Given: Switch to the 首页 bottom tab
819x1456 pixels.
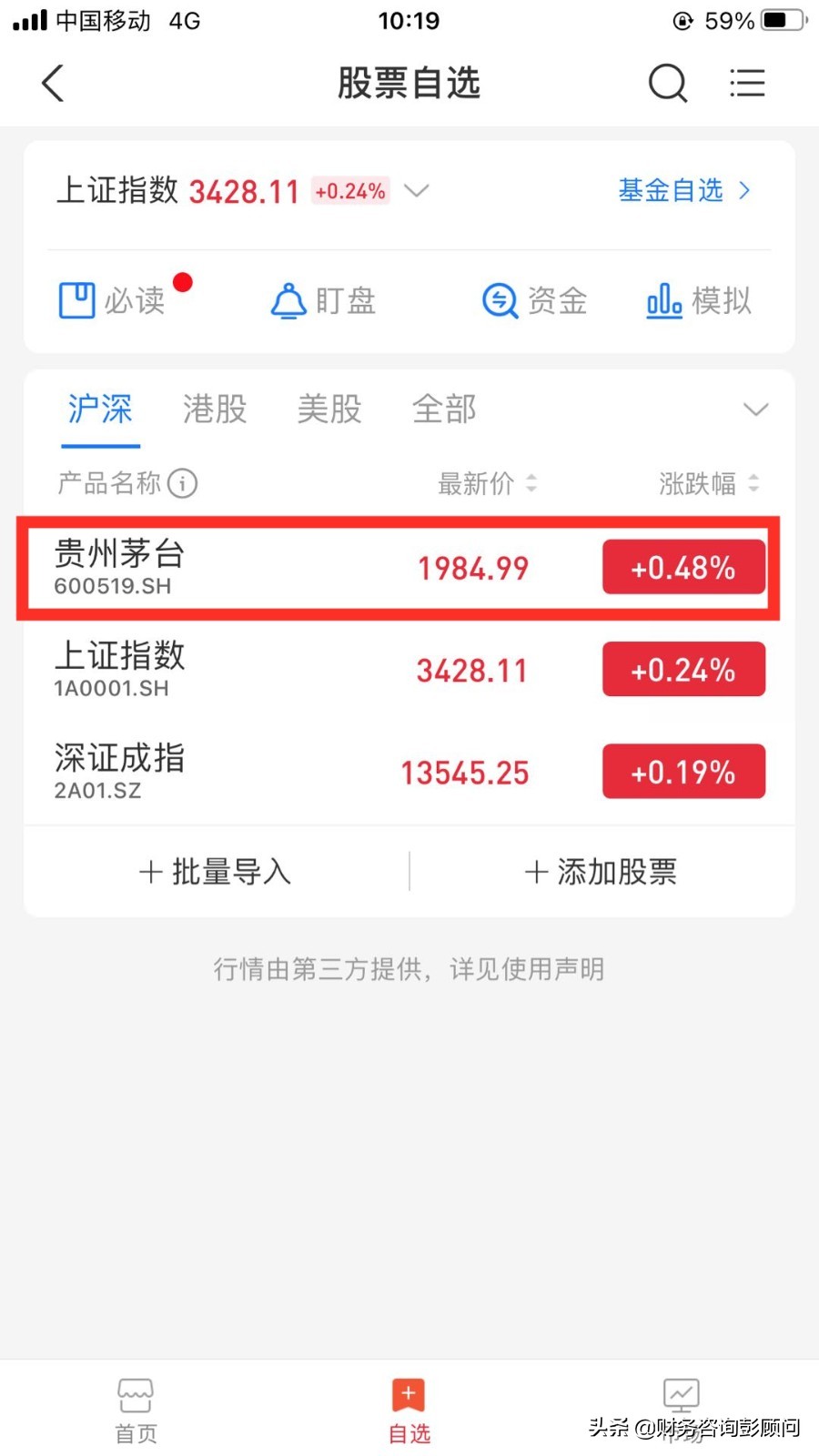Looking at the screenshot, I should (x=136, y=1409).
